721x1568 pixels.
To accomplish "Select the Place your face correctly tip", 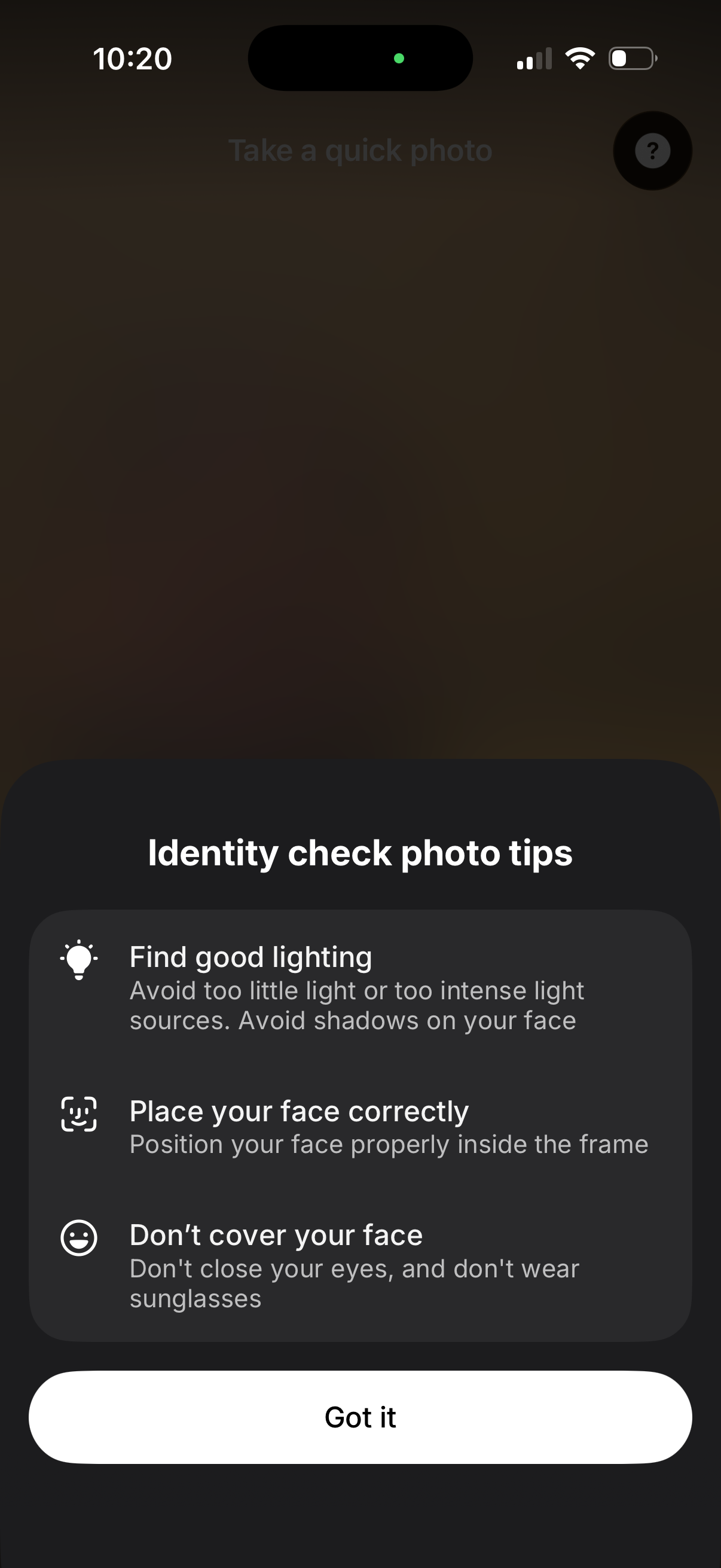I will pos(360,1125).
